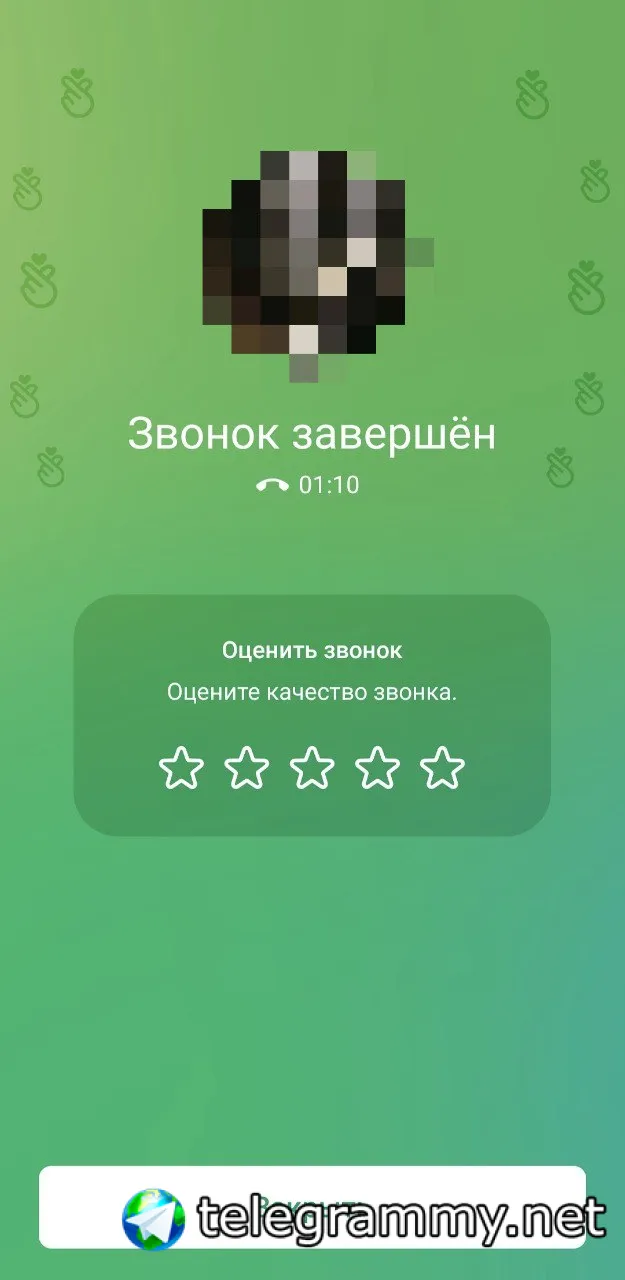This screenshot has width=625, height=1280.
Task: Select the third rating star
Action: click(x=312, y=769)
